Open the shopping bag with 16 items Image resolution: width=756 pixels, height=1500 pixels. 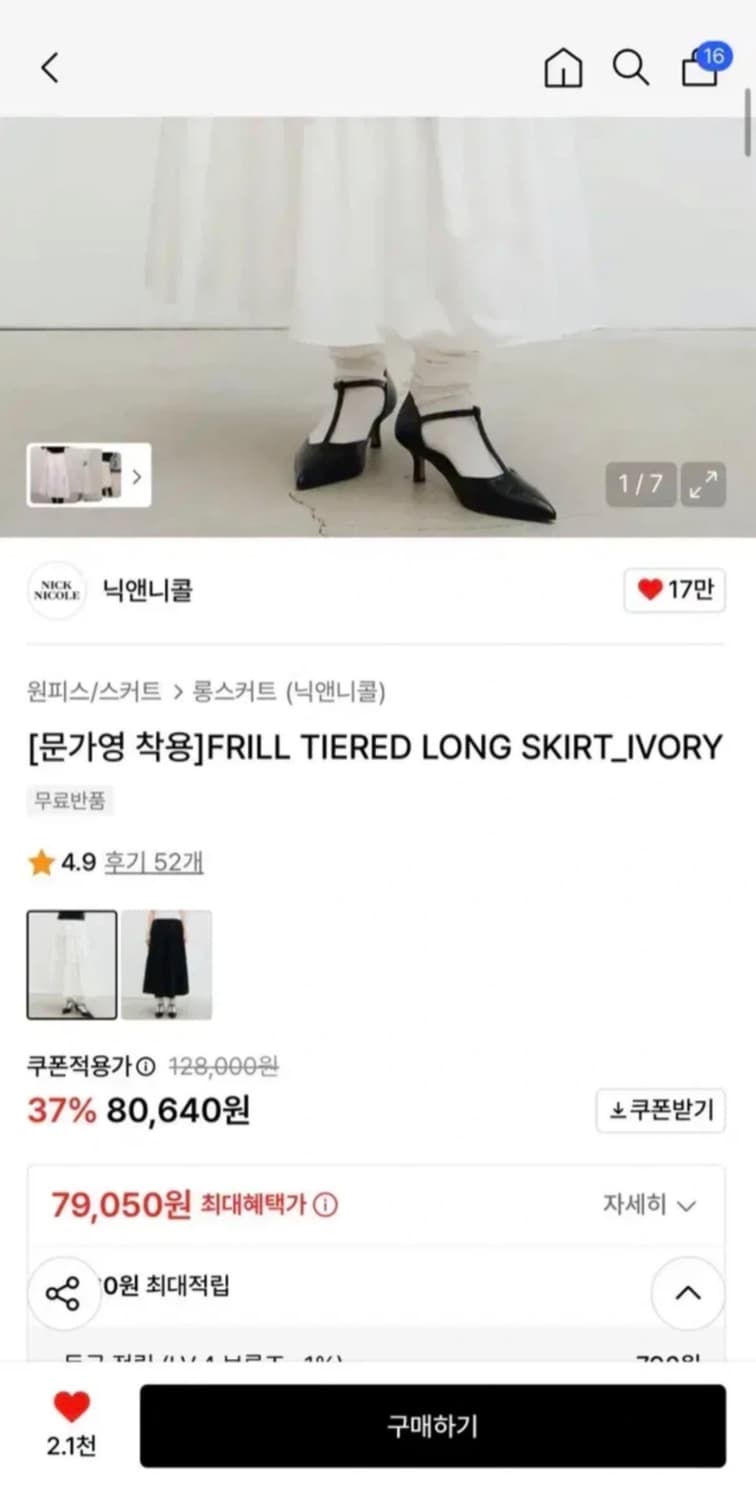pyautogui.click(x=699, y=68)
